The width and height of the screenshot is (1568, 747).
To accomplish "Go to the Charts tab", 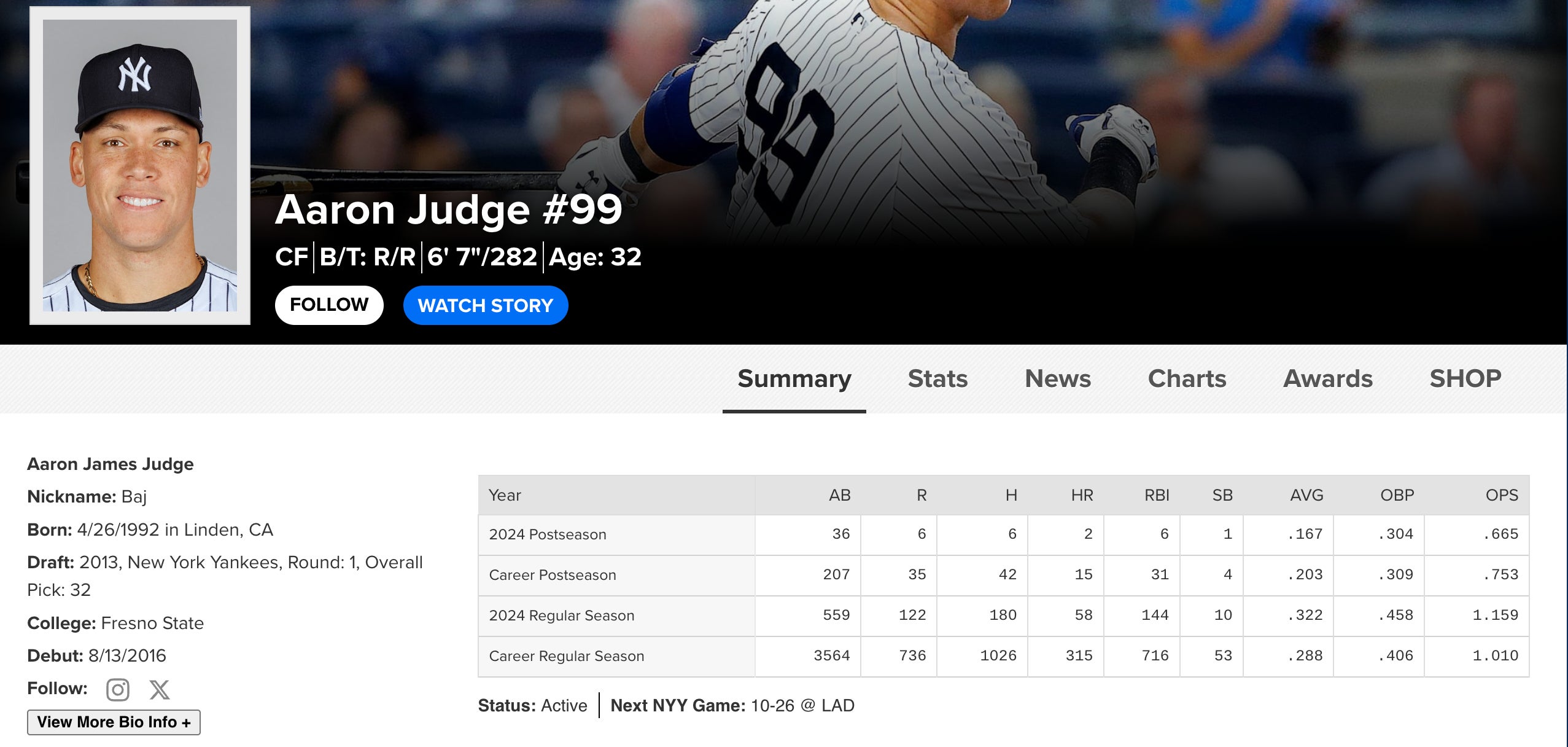I will pyautogui.click(x=1187, y=378).
